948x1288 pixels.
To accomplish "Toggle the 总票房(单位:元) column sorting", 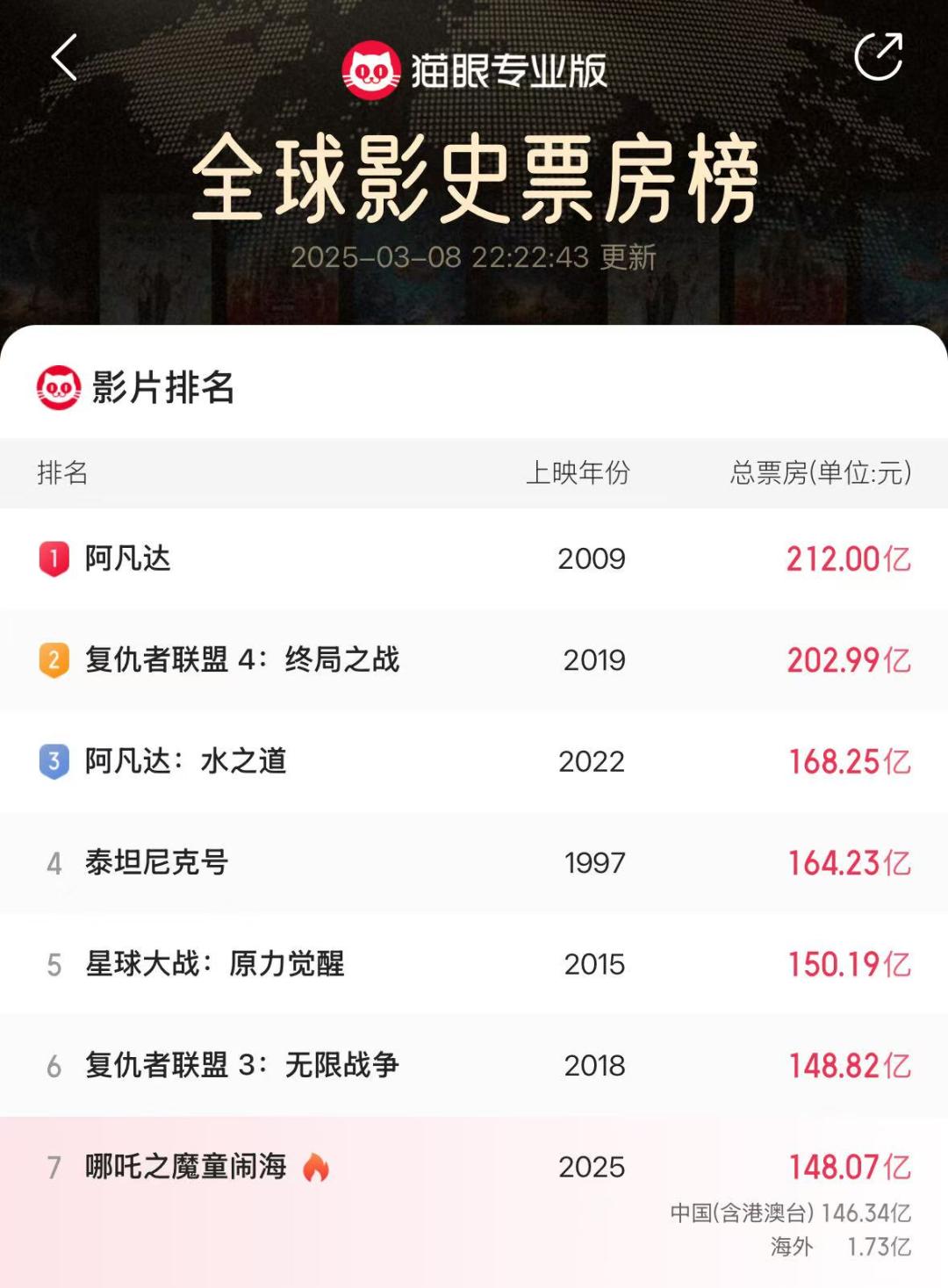I will (x=820, y=471).
